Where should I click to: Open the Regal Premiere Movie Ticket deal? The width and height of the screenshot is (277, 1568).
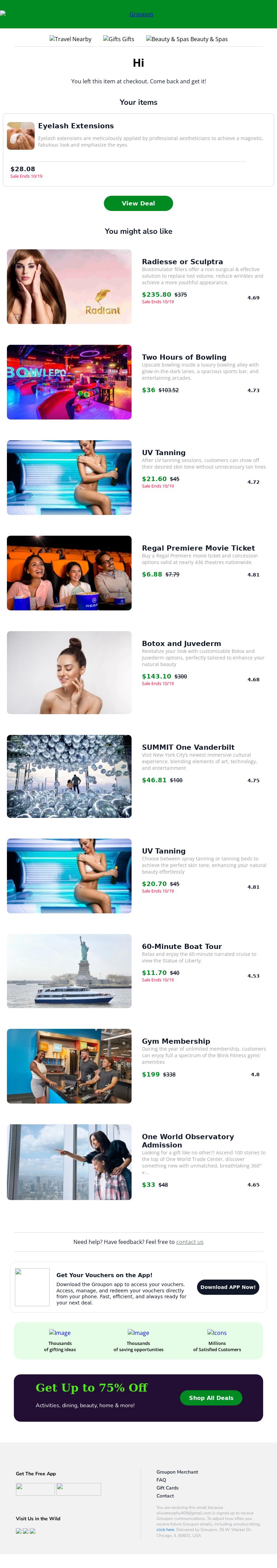pos(198,548)
